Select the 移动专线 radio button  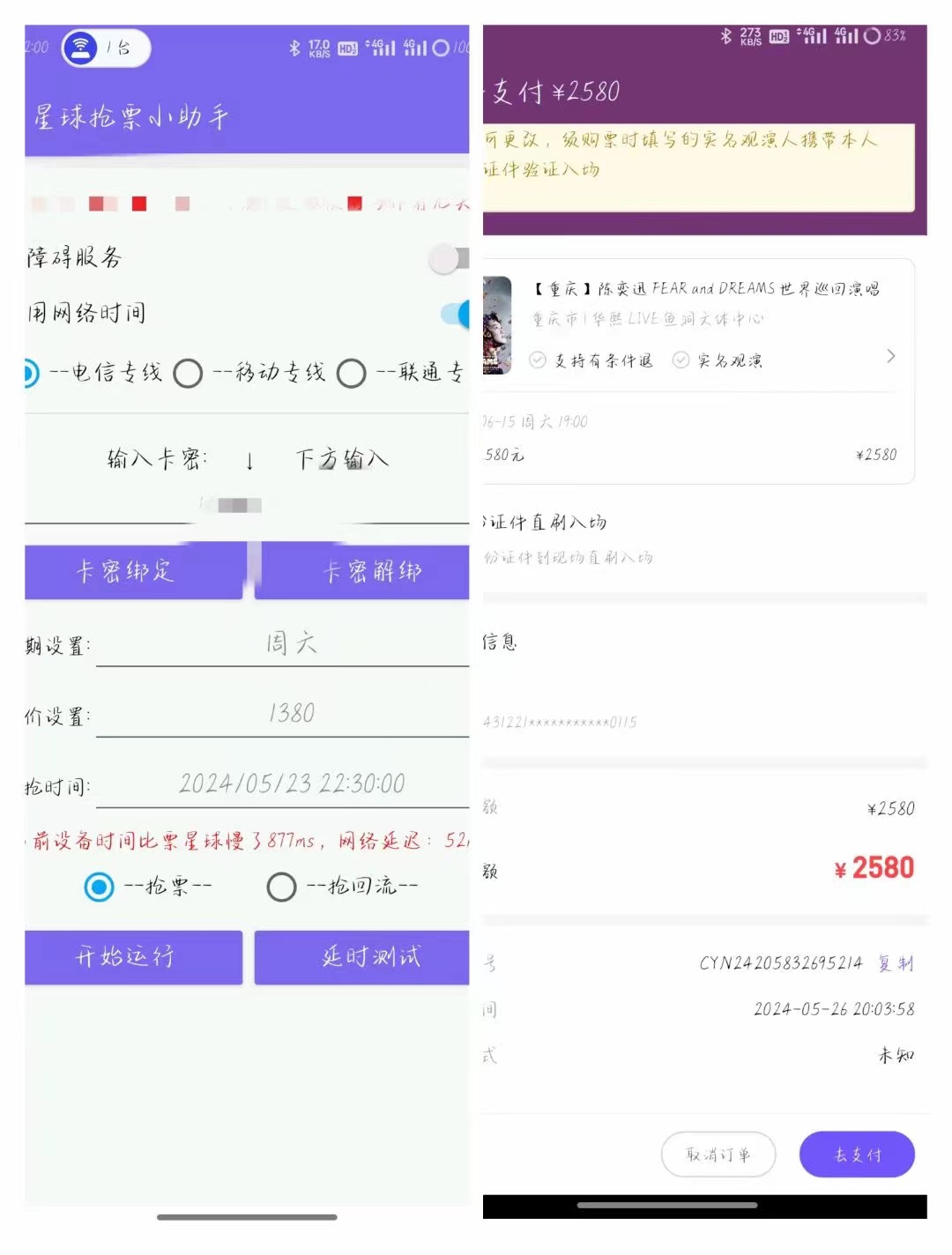(x=188, y=374)
